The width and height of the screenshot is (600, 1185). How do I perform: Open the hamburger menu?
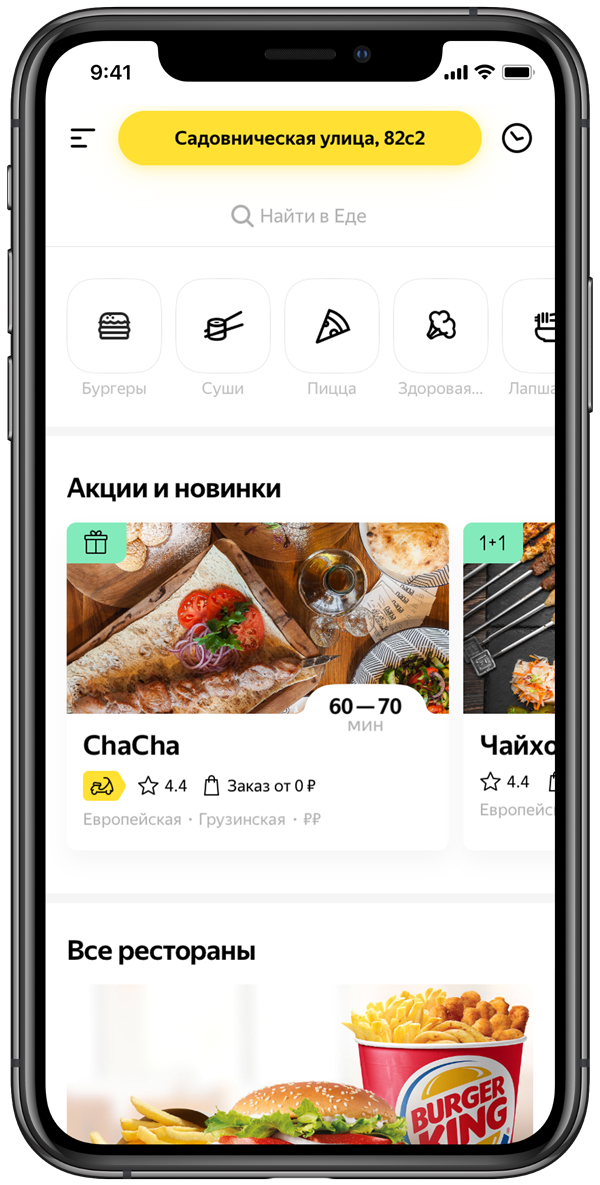pos(83,139)
